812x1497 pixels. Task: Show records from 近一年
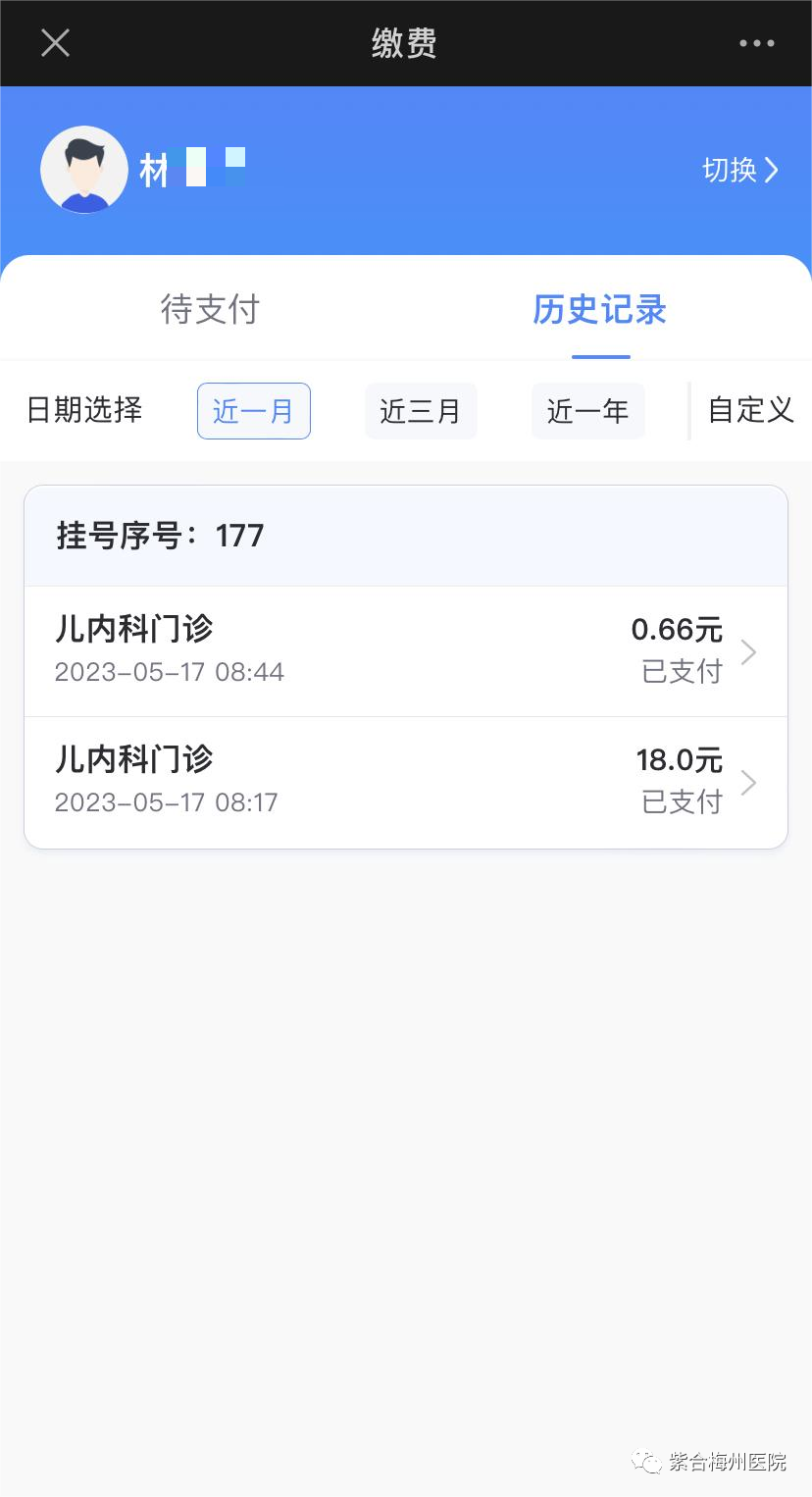(587, 411)
